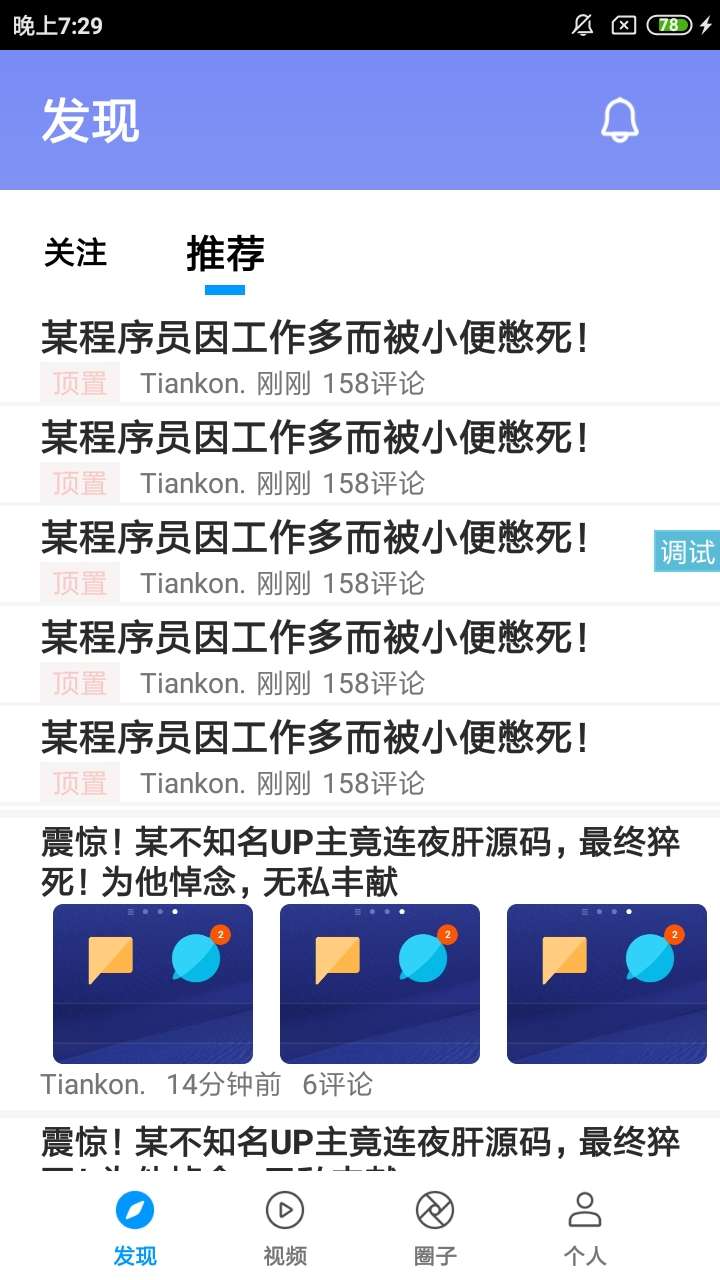This screenshot has height=1280, width=720.
Task: Tap the 调试 debug button
Action: [687, 551]
